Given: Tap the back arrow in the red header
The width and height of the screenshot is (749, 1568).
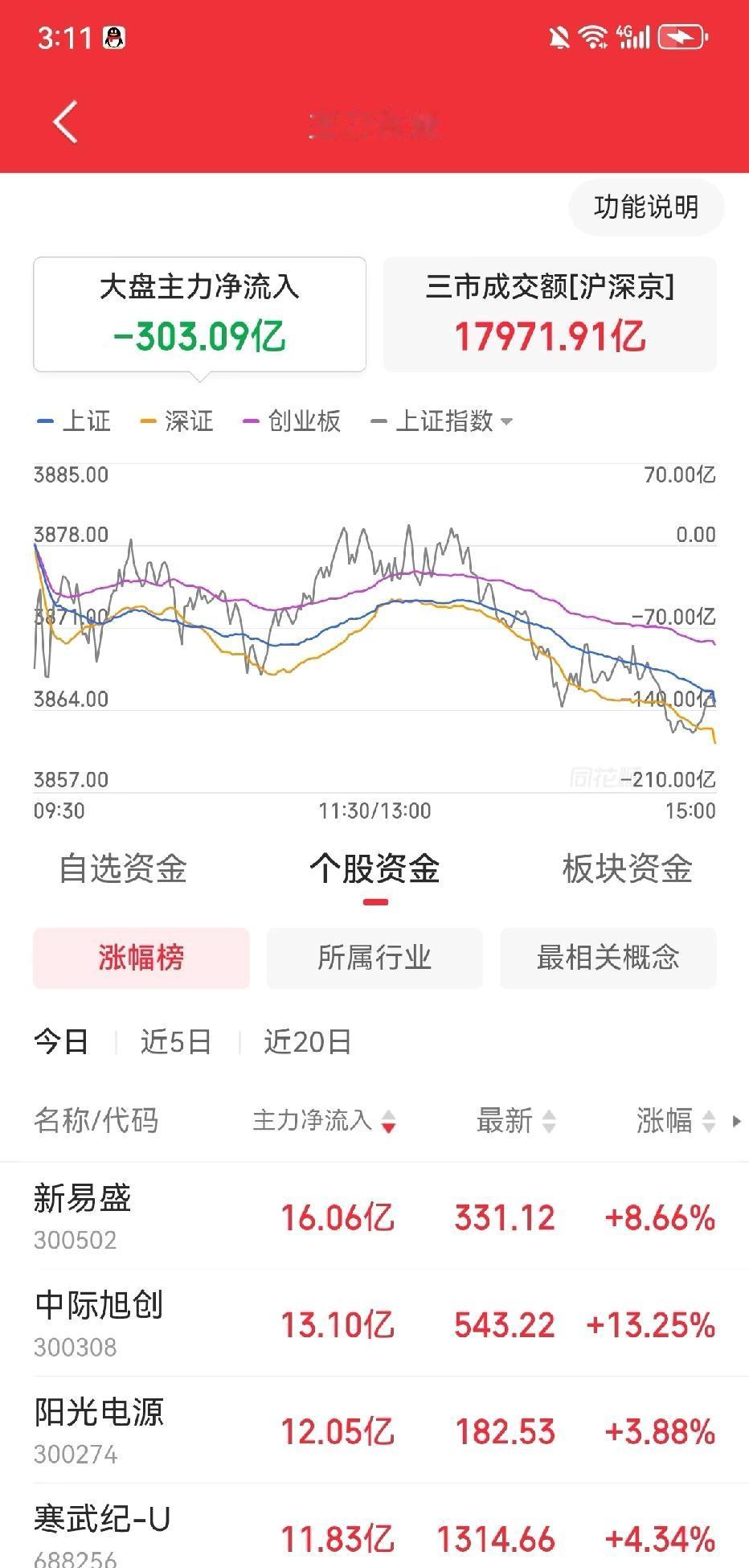Looking at the screenshot, I should (x=66, y=122).
